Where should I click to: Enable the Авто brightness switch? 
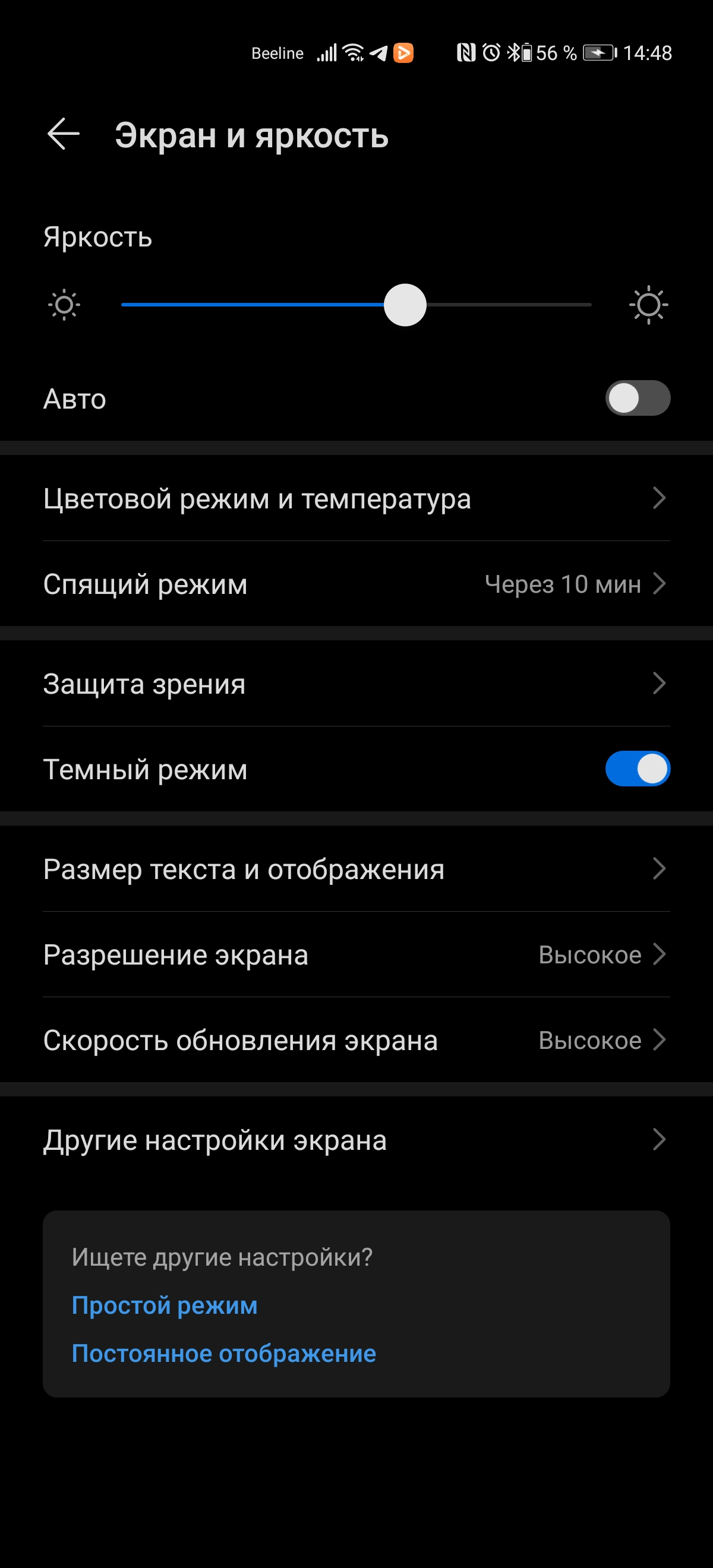coord(637,398)
